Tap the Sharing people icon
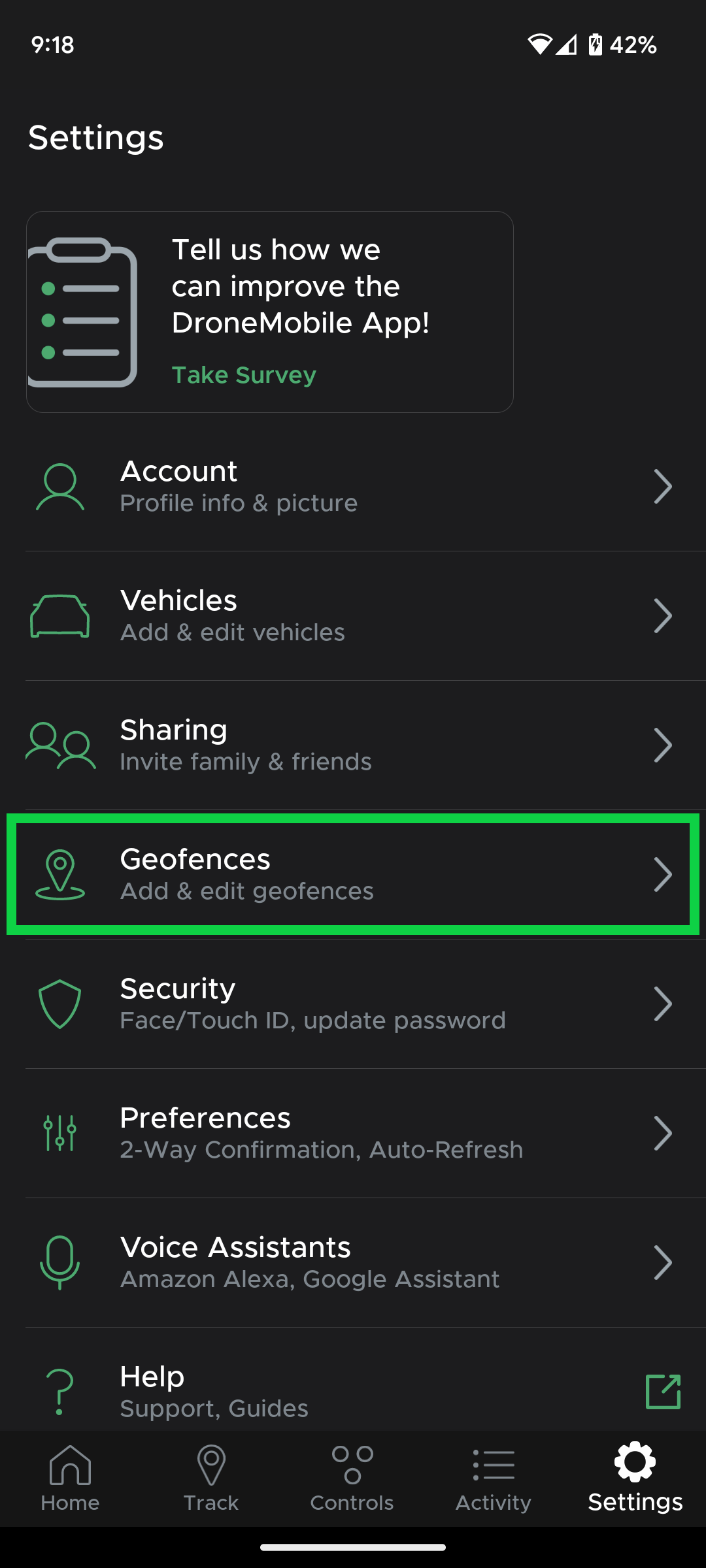This screenshot has height=1568, width=706. 60,744
